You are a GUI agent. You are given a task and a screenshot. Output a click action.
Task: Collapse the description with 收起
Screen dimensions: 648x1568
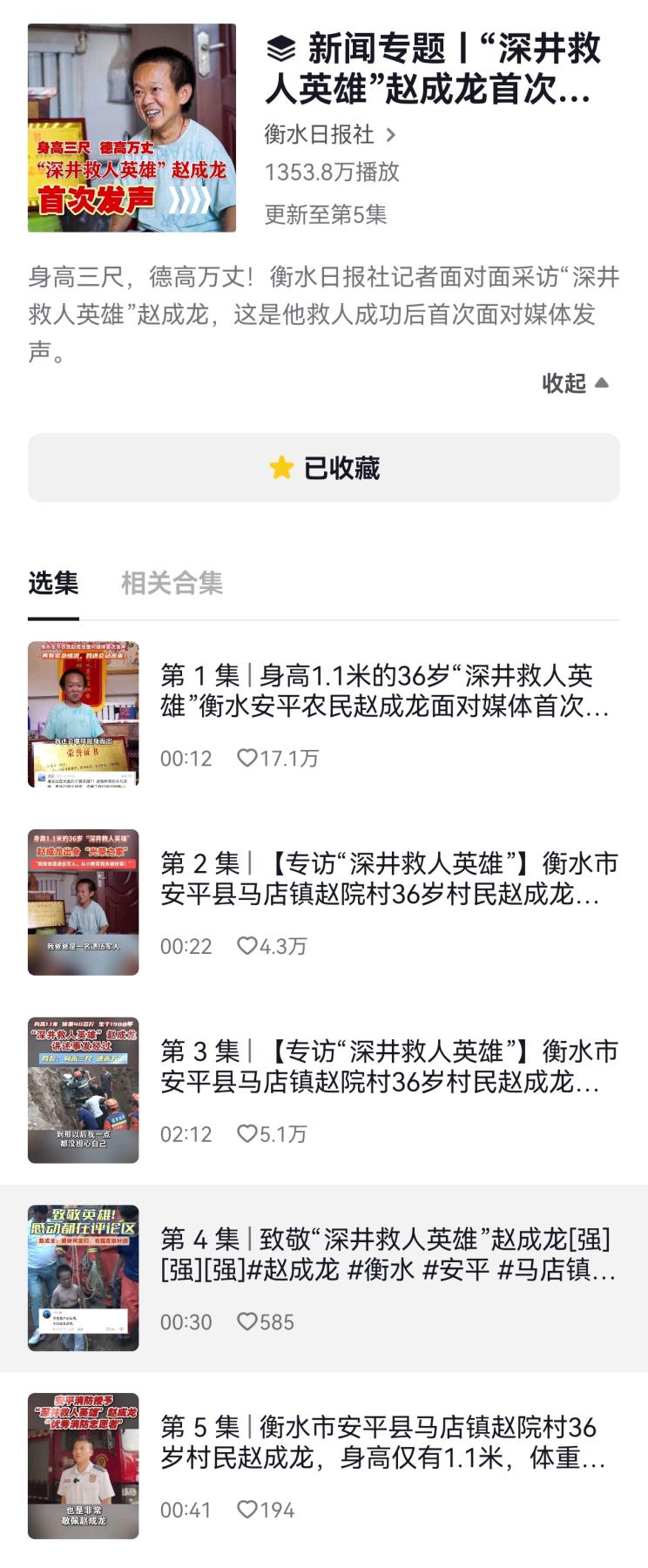[575, 383]
